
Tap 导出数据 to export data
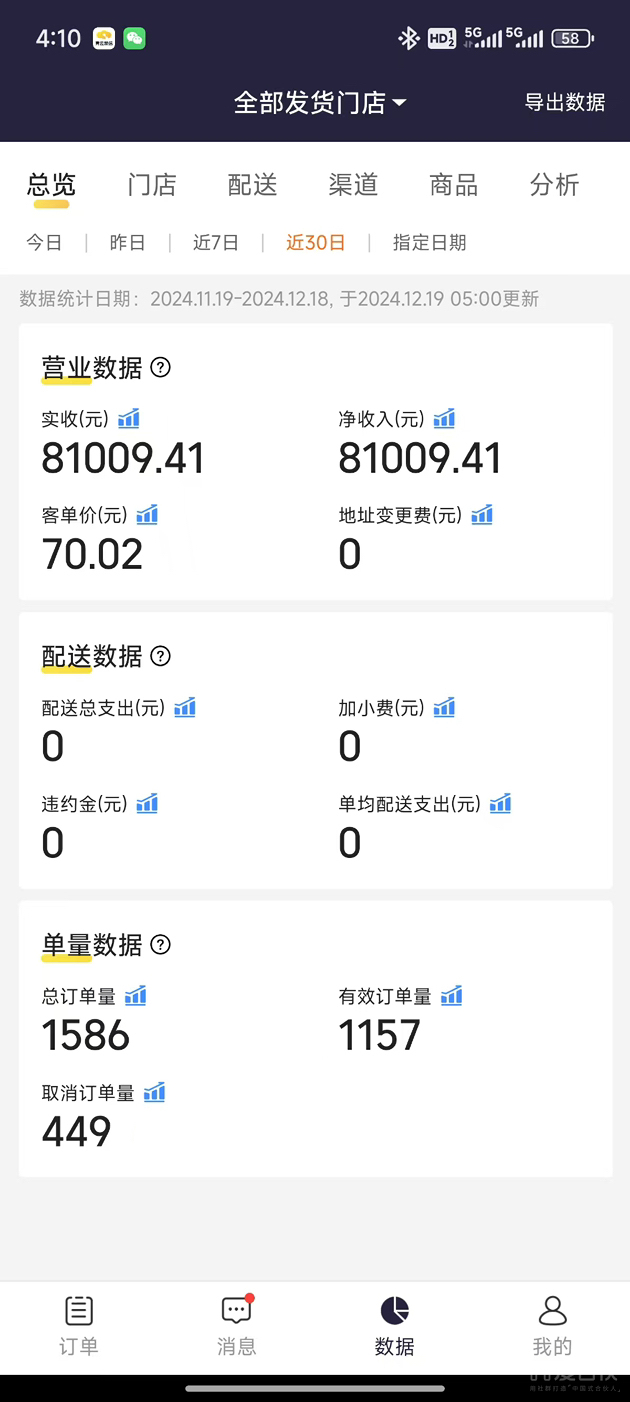(x=565, y=102)
